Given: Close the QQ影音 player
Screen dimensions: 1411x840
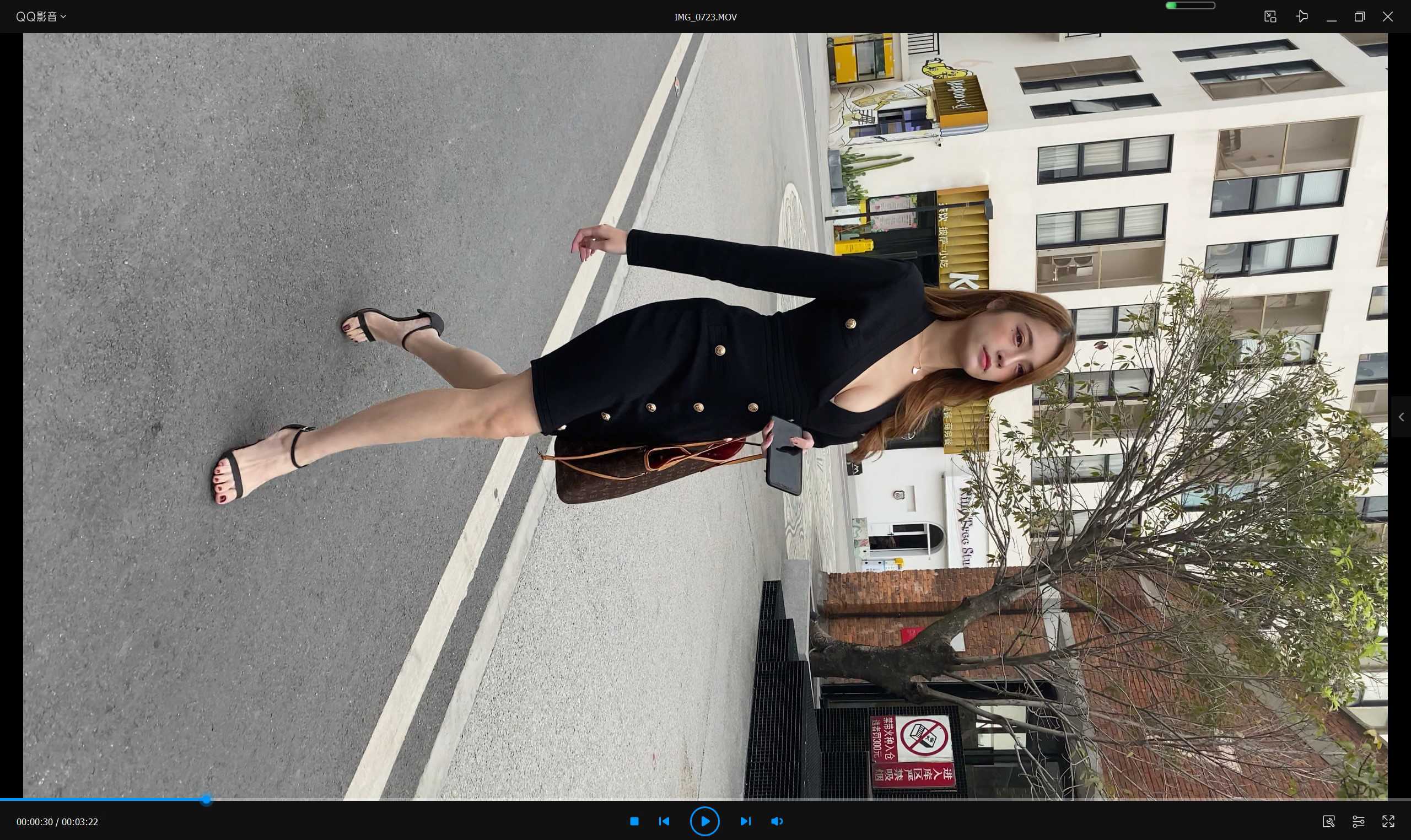Looking at the screenshot, I should [x=1388, y=17].
